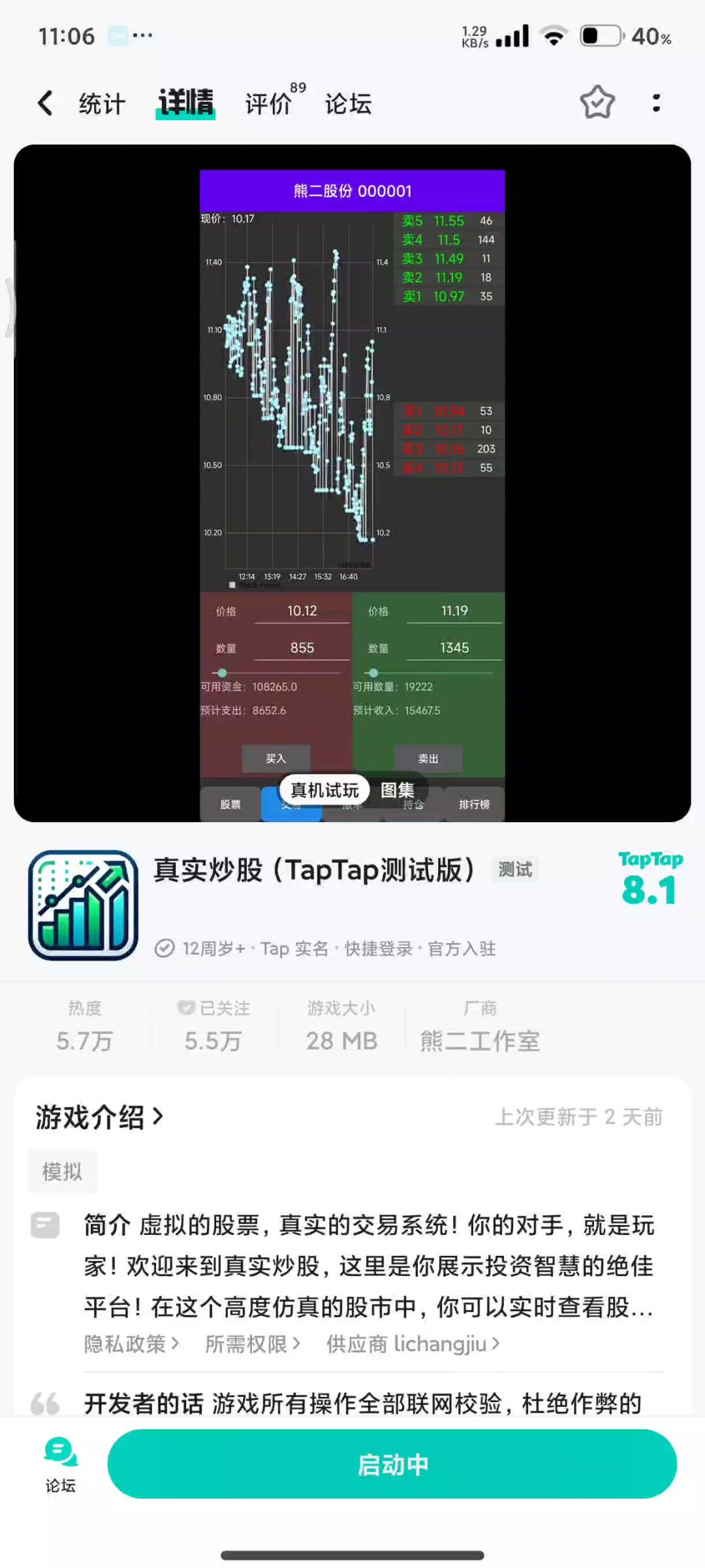Screen dimensions: 705x1568
Task: Tap the 启动中 launch button
Action: point(392,1464)
